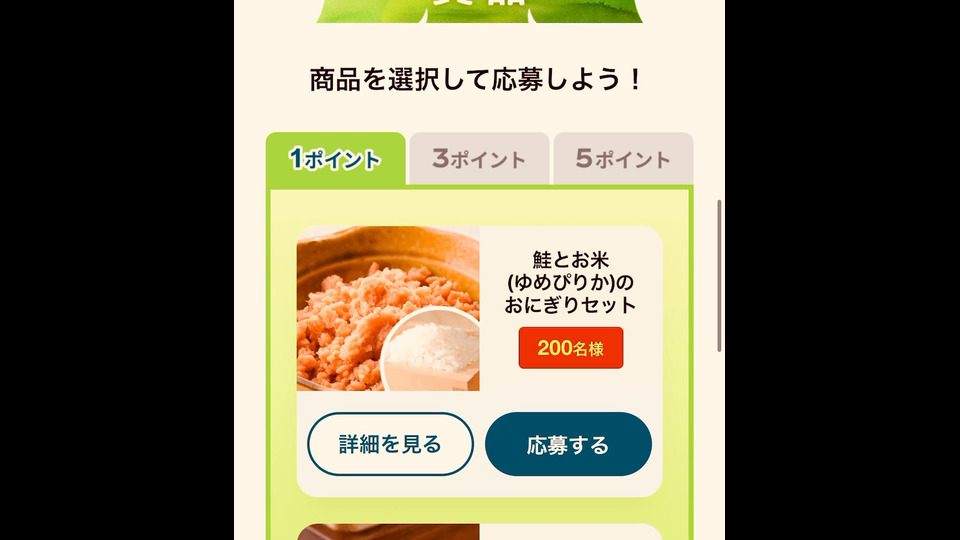The image size is (960, 540).
Task: Apply with the 応募する button
Action: [568, 444]
